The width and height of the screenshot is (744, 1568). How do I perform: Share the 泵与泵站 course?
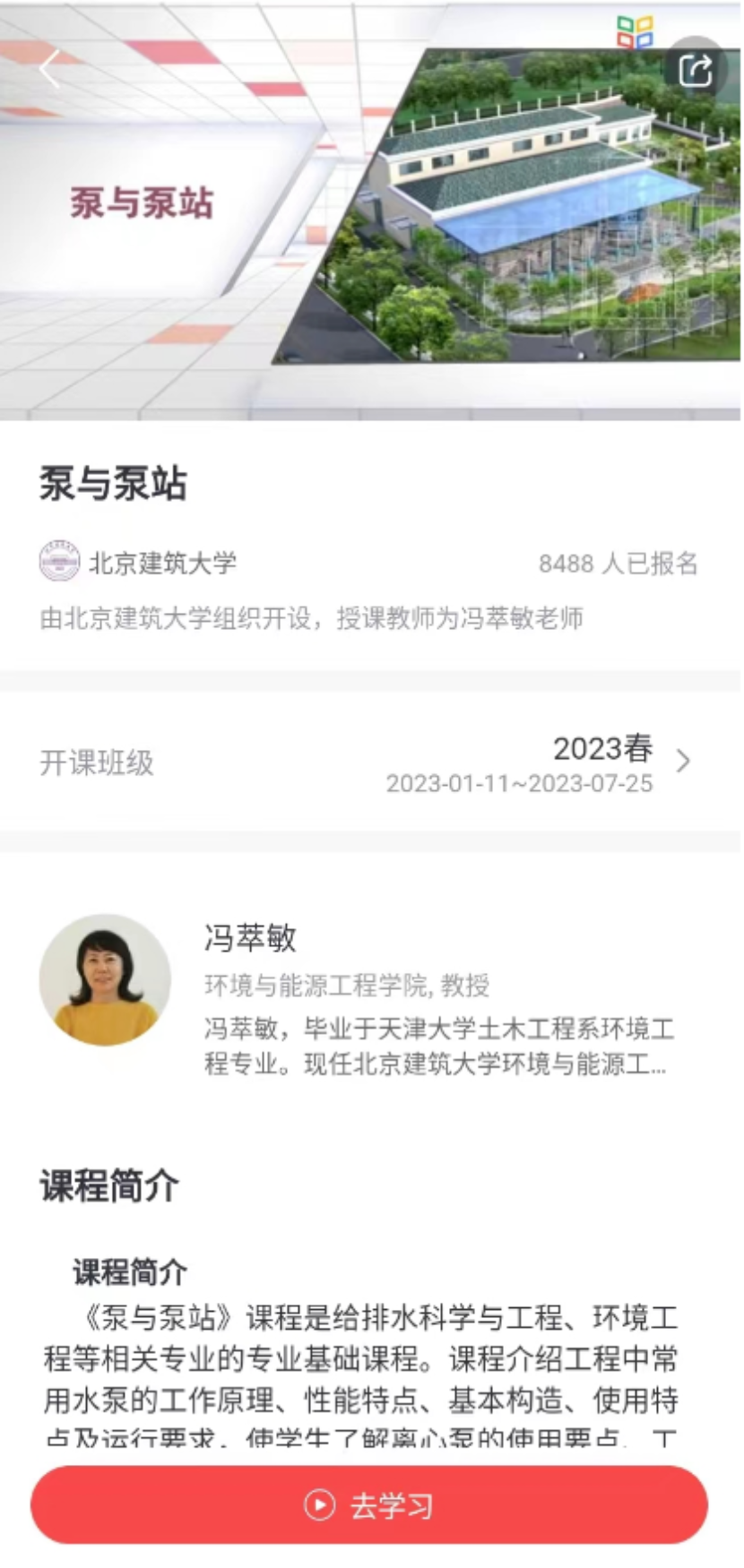695,69
